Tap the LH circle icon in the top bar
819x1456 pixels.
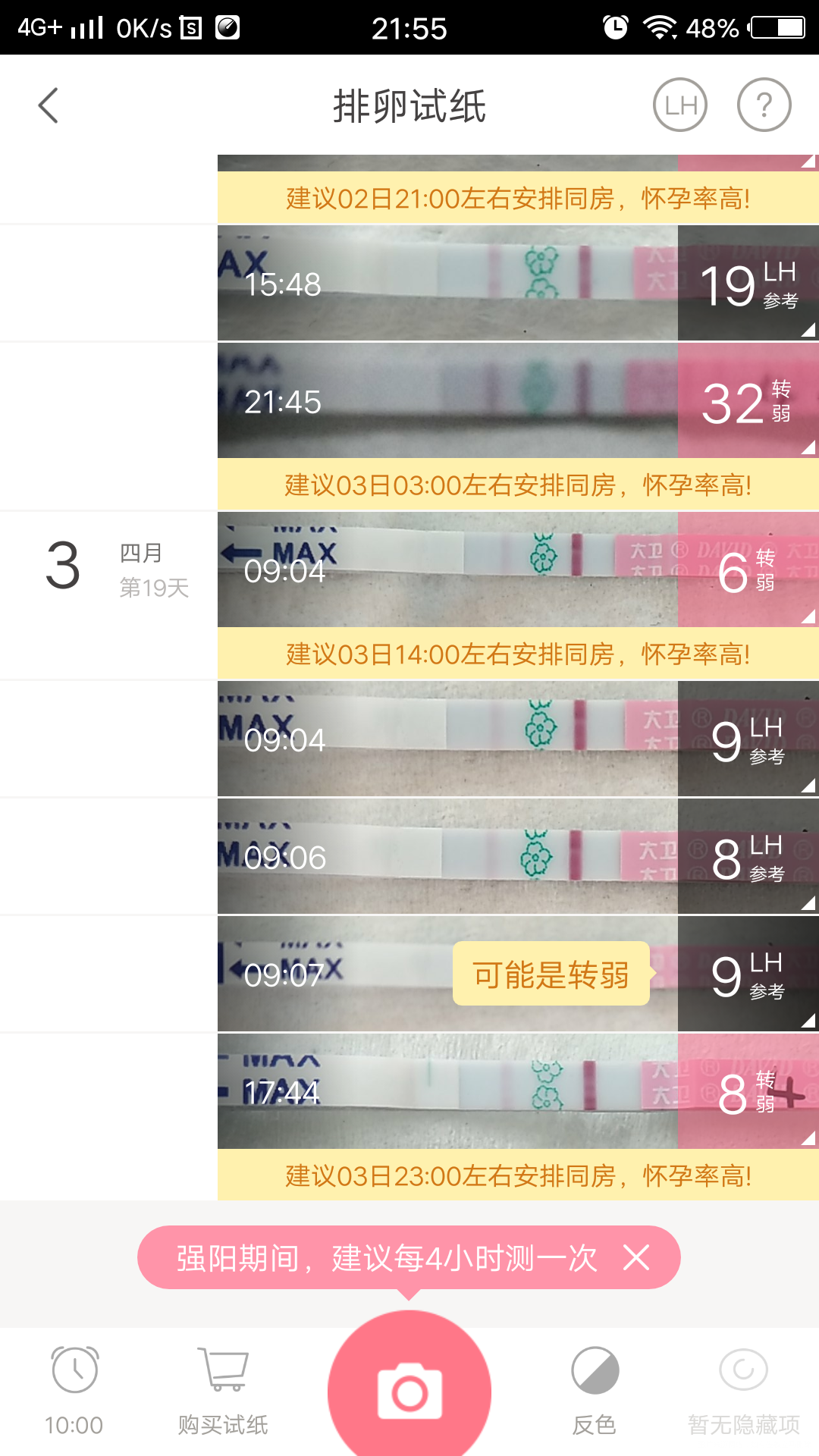click(x=680, y=105)
